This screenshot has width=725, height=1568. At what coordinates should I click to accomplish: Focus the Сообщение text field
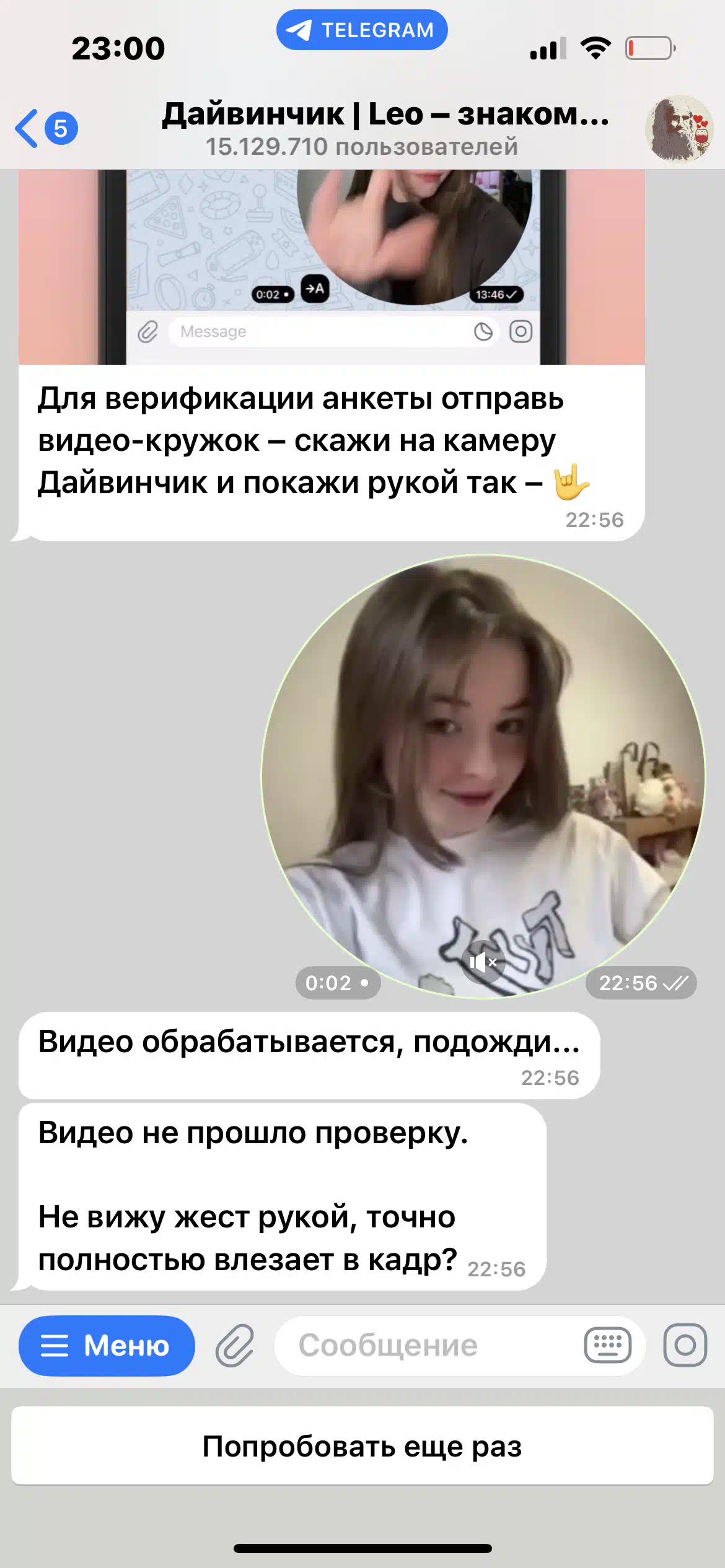coord(428,1346)
